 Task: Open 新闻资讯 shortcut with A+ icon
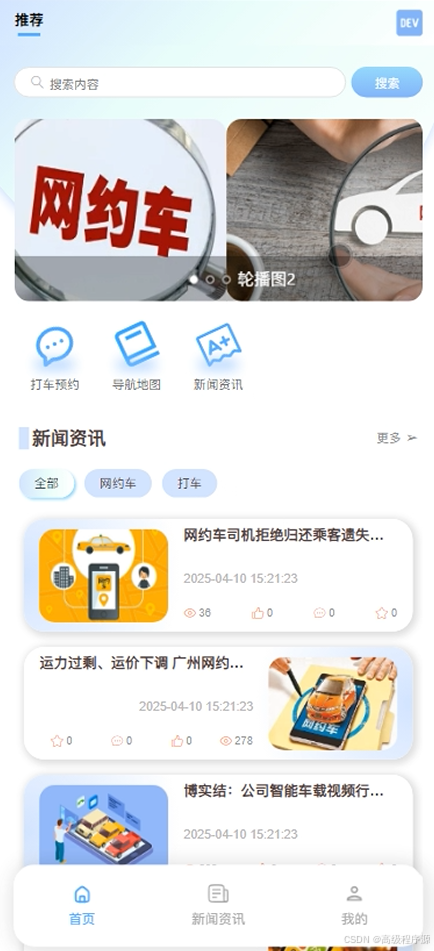pyautogui.click(x=218, y=357)
